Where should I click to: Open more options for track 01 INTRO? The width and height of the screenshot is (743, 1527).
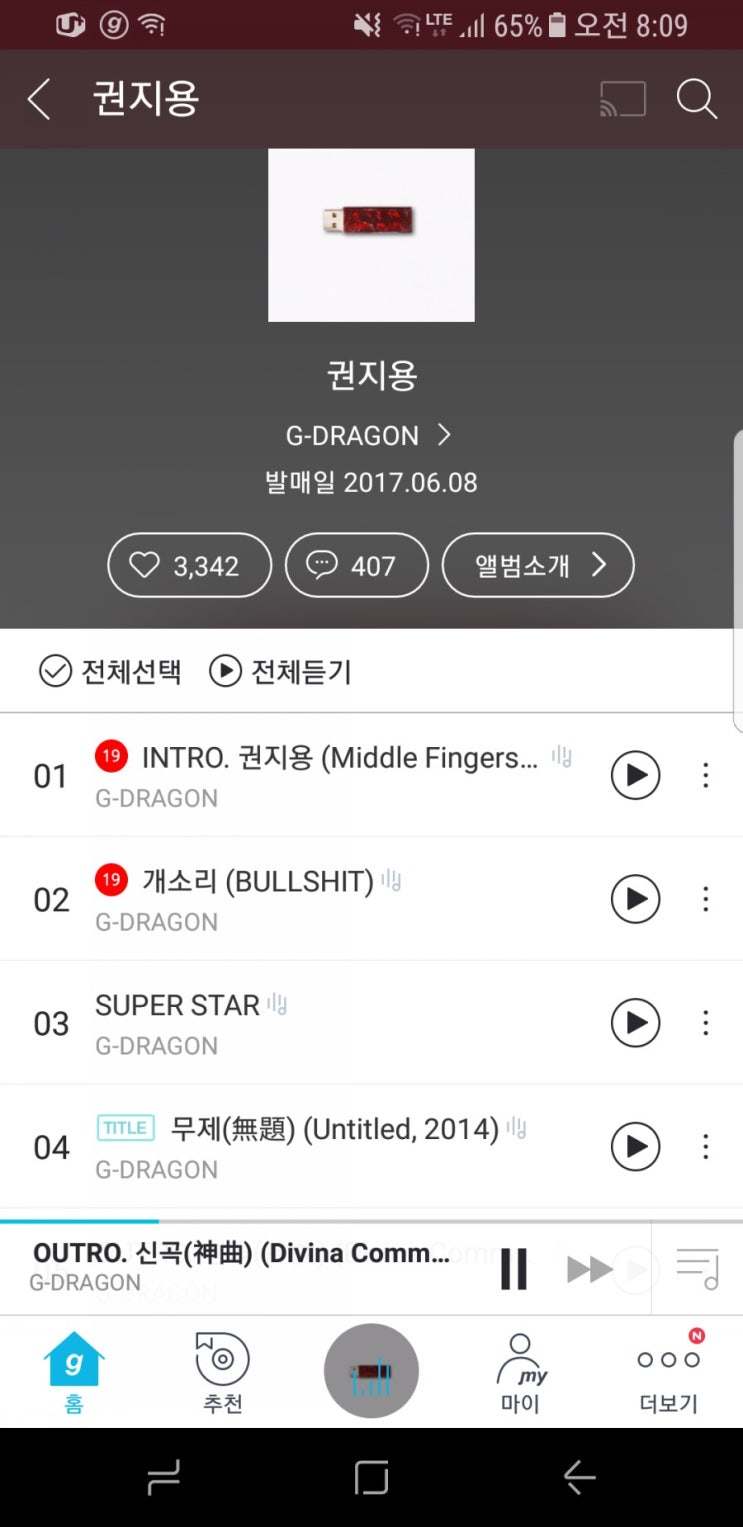point(705,775)
